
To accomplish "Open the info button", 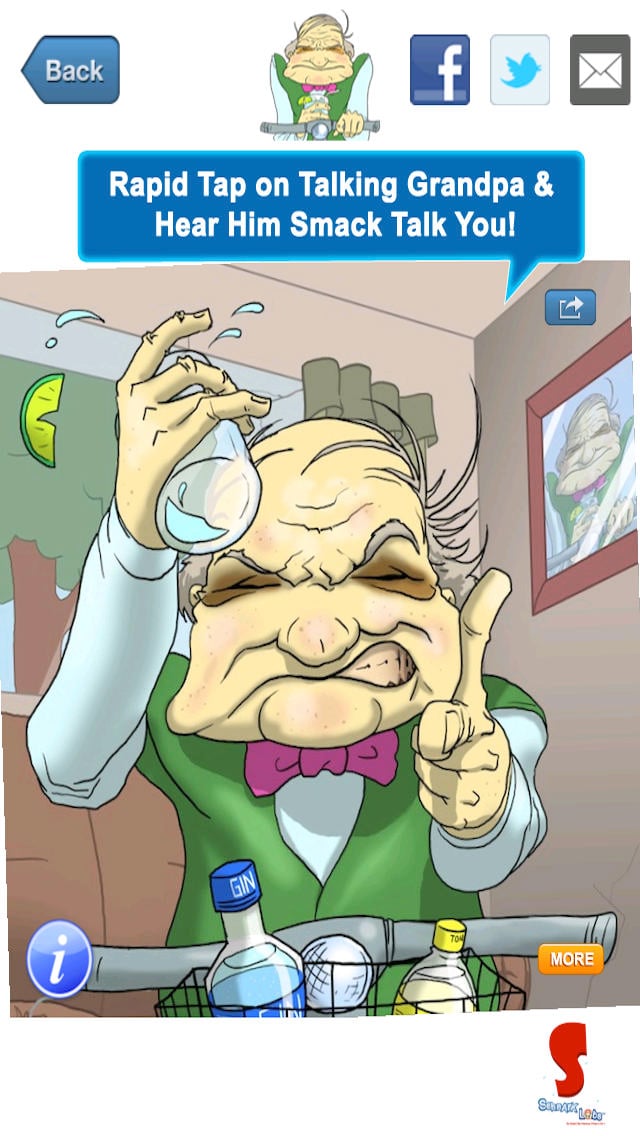I will 59,959.
